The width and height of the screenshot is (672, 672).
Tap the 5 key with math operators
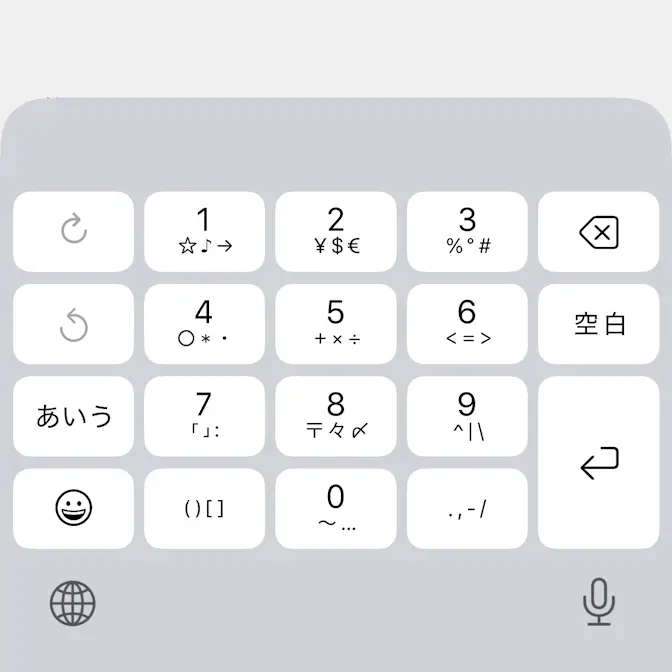point(335,324)
